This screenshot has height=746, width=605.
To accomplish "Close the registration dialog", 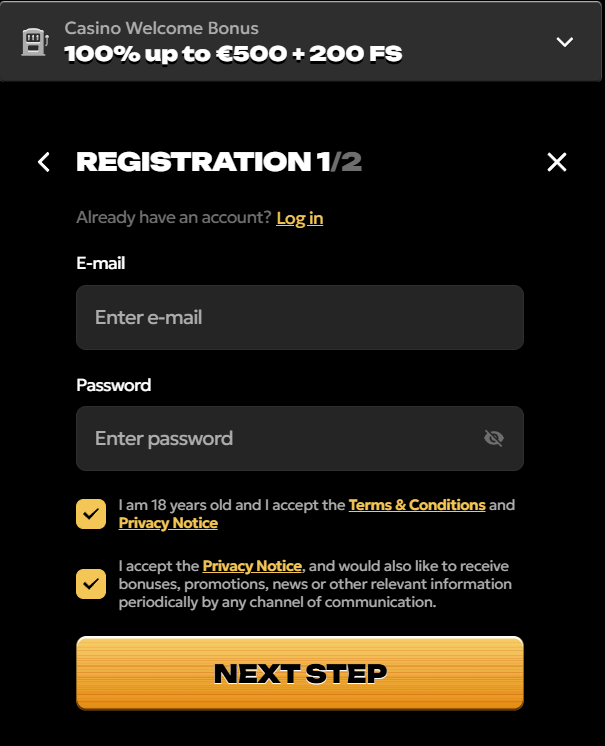I will click(557, 162).
